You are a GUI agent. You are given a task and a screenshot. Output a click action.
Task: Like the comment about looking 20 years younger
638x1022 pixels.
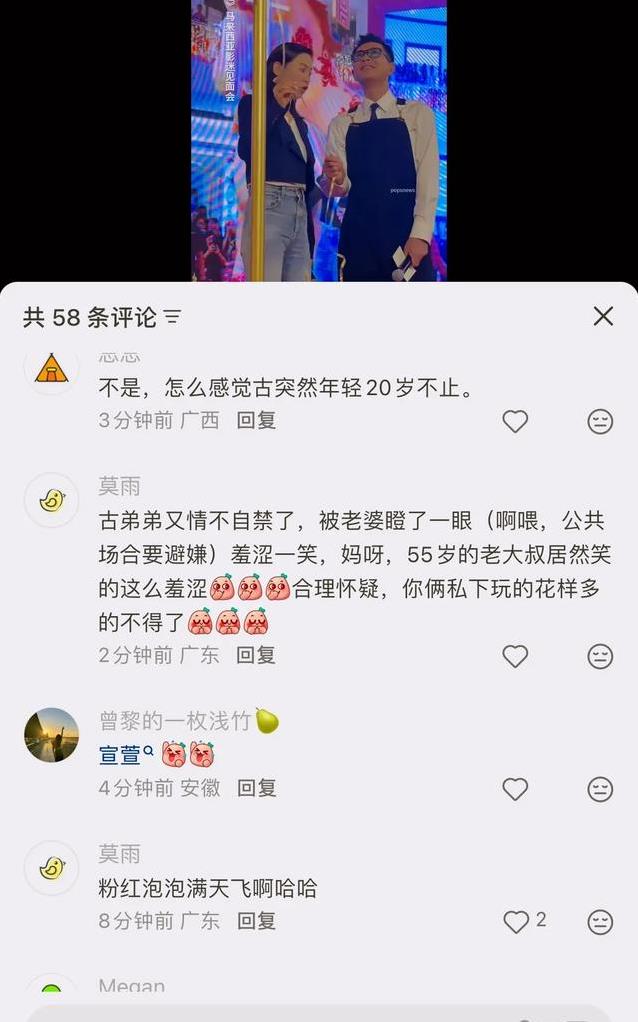515,422
